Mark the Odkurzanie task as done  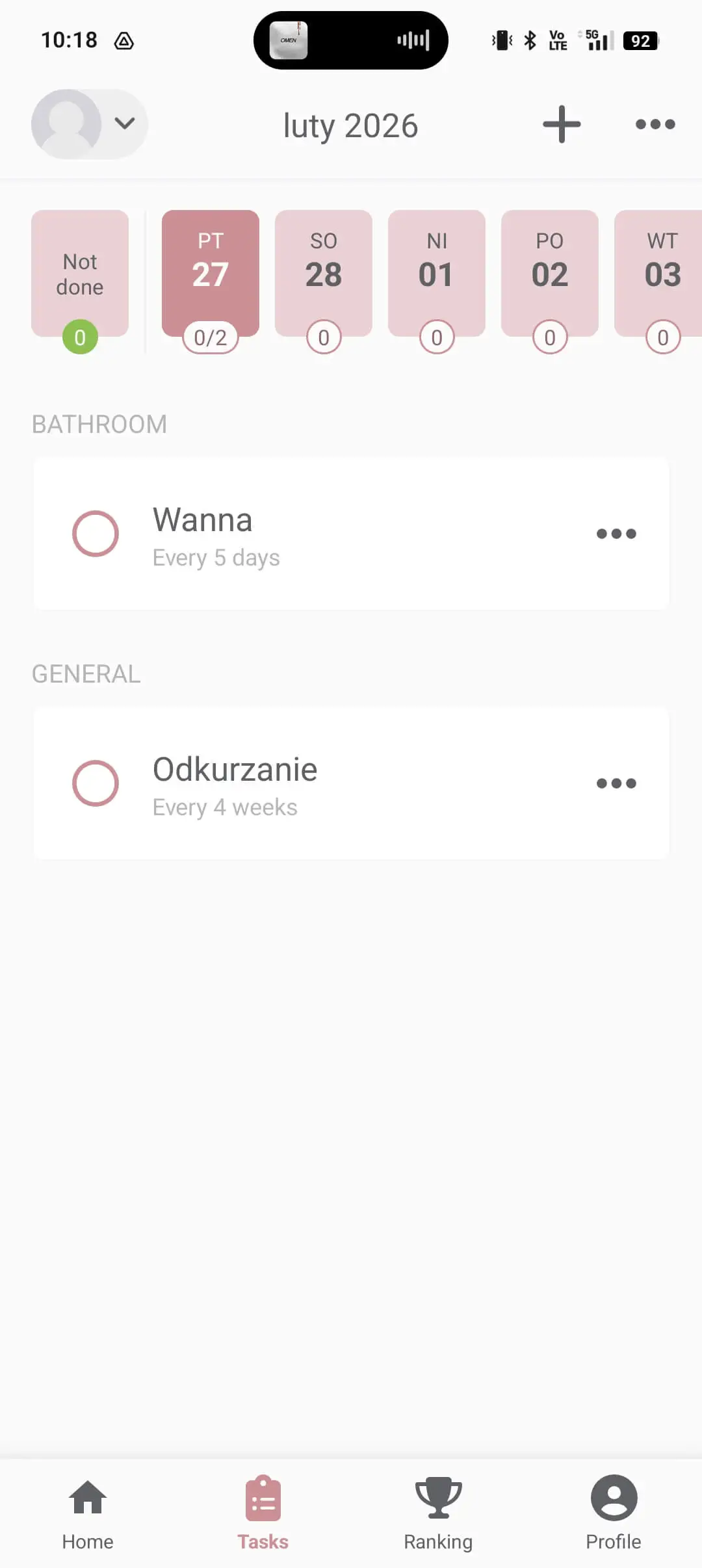95,783
